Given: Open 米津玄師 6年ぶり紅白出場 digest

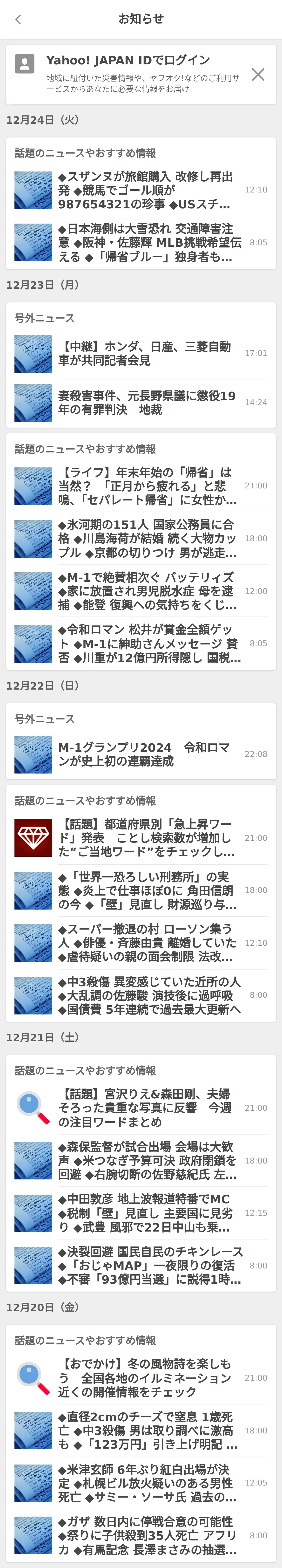Looking at the screenshot, I should click(x=146, y=1483).
